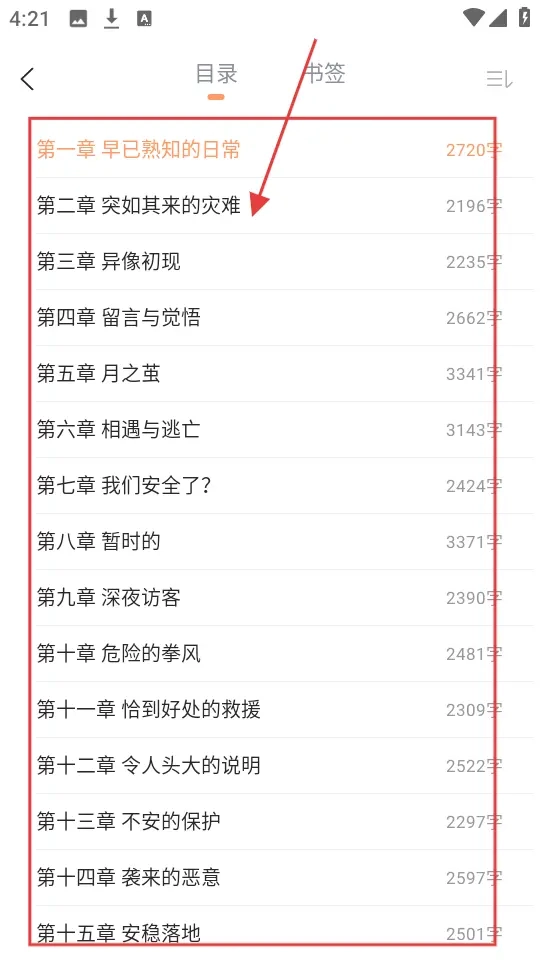Open 第十二章 令人头大的说明

point(270,766)
